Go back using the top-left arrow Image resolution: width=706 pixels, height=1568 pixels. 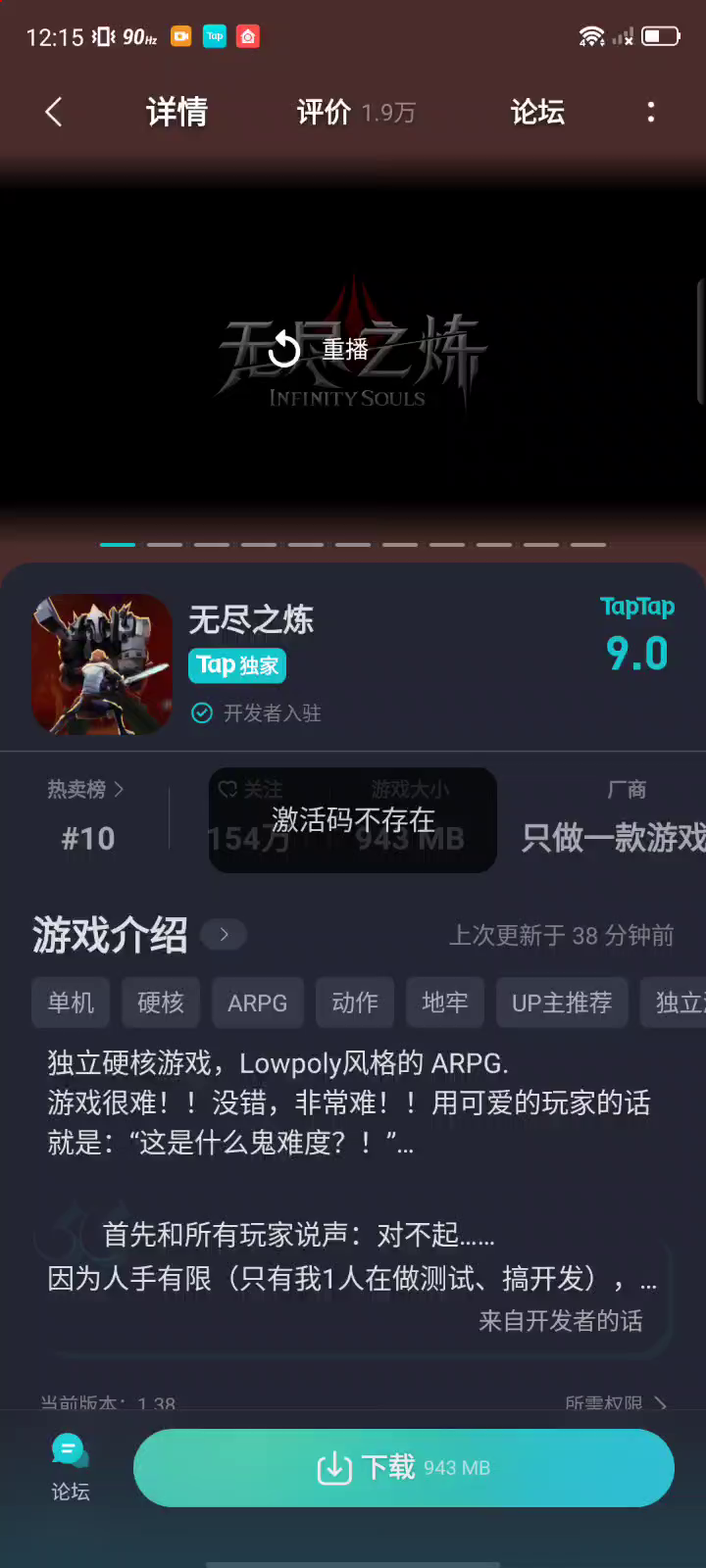click(x=54, y=112)
